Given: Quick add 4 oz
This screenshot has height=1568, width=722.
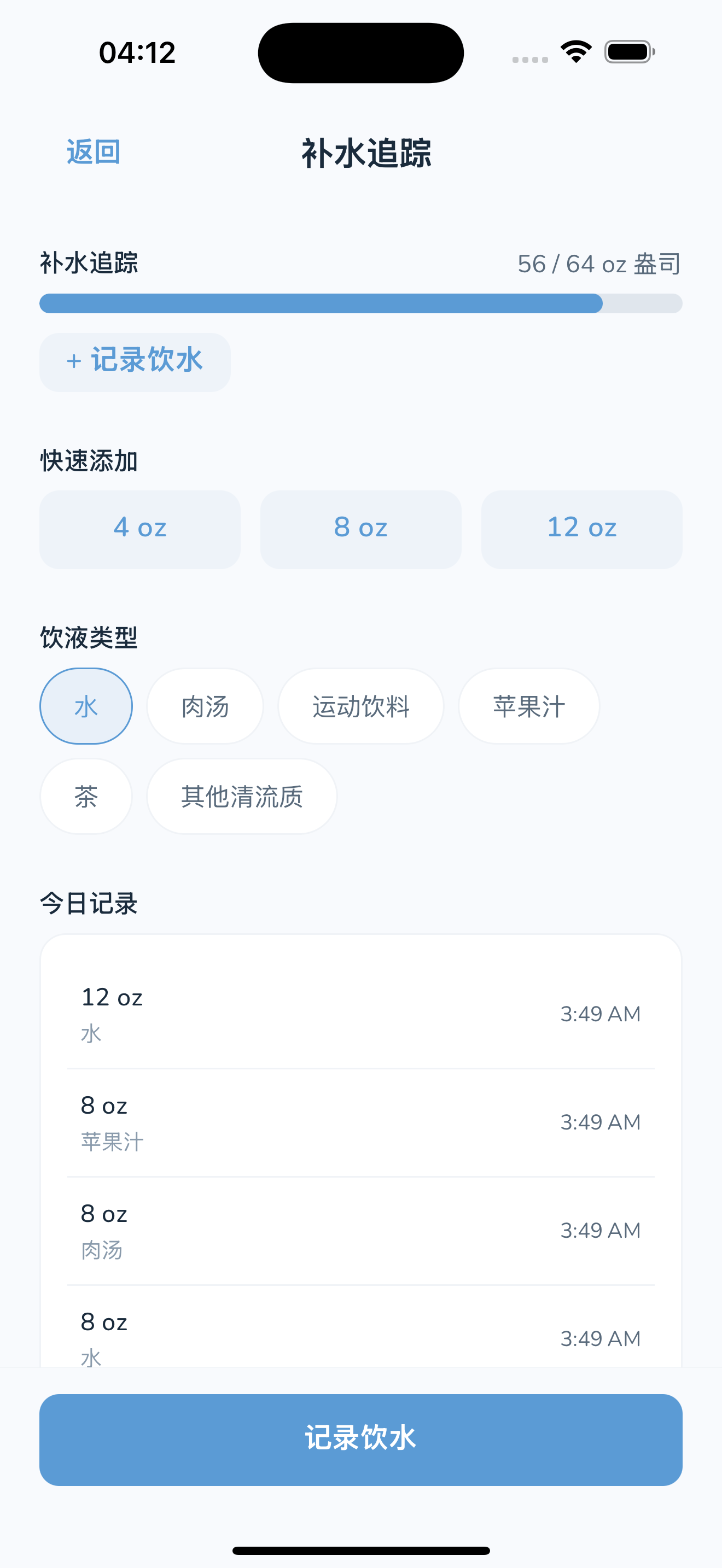Looking at the screenshot, I should click(x=139, y=529).
